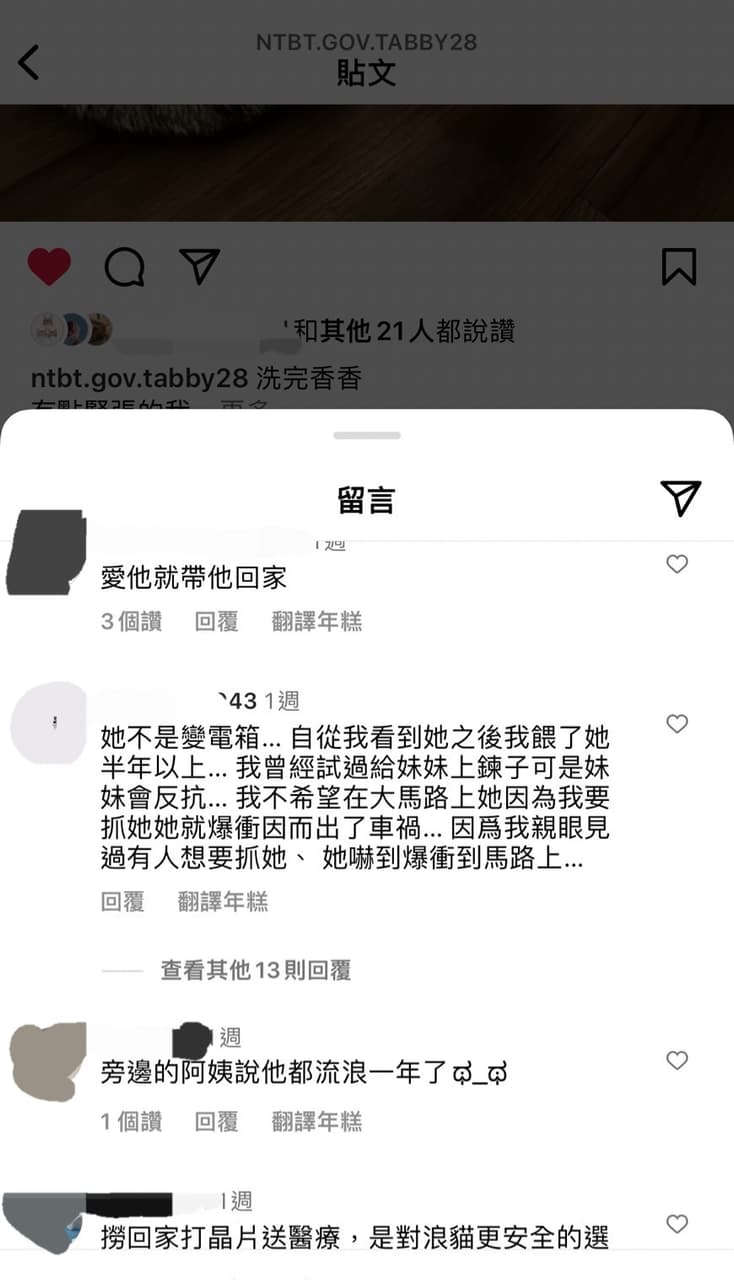Open the comment sheet's drag handle
The height and width of the screenshot is (1280, 734).
tap(367, 436)
